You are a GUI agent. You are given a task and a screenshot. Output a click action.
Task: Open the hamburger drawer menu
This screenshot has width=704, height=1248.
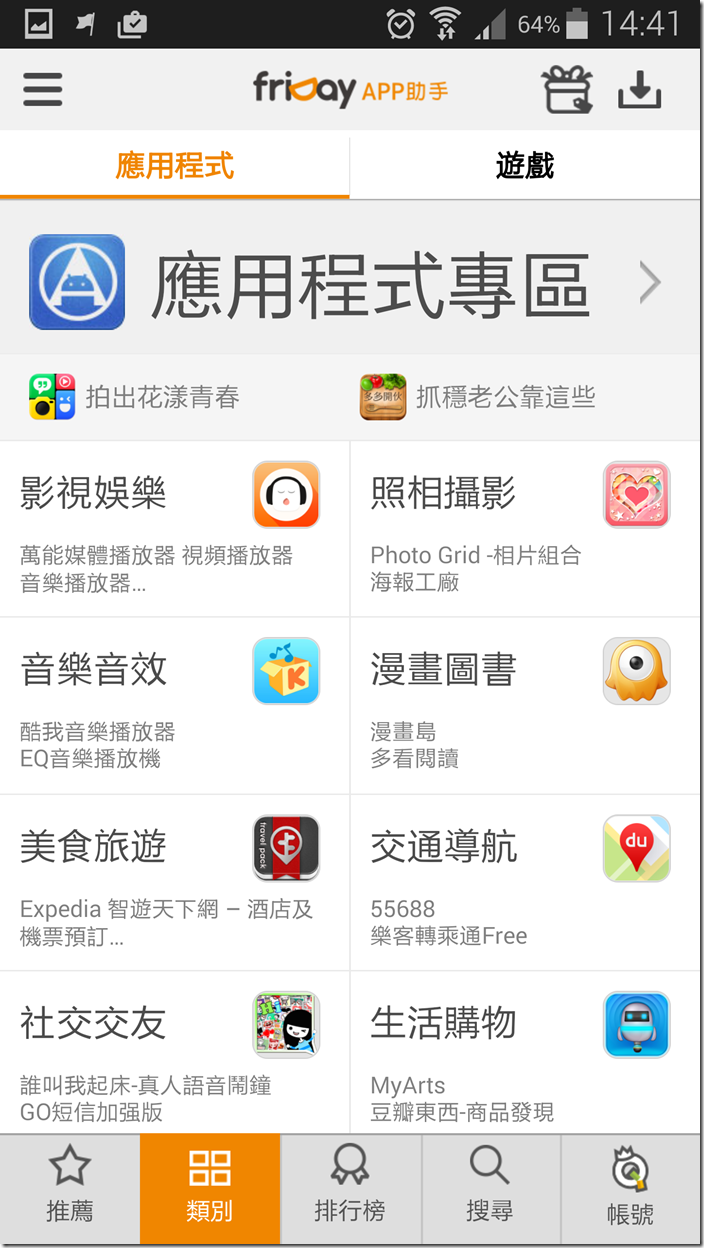[43, 90]
